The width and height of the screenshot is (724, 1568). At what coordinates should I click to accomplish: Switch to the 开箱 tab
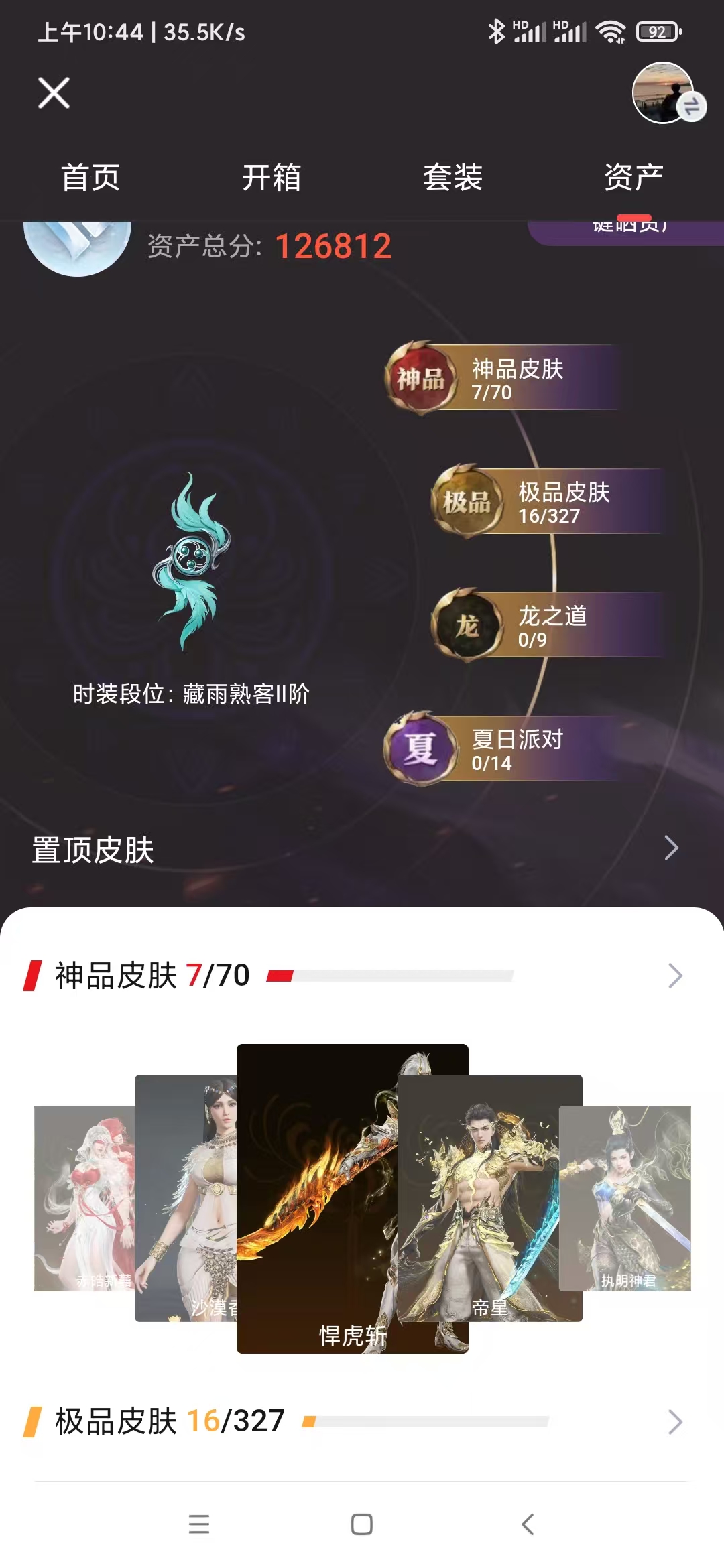[x=271, y=178]
